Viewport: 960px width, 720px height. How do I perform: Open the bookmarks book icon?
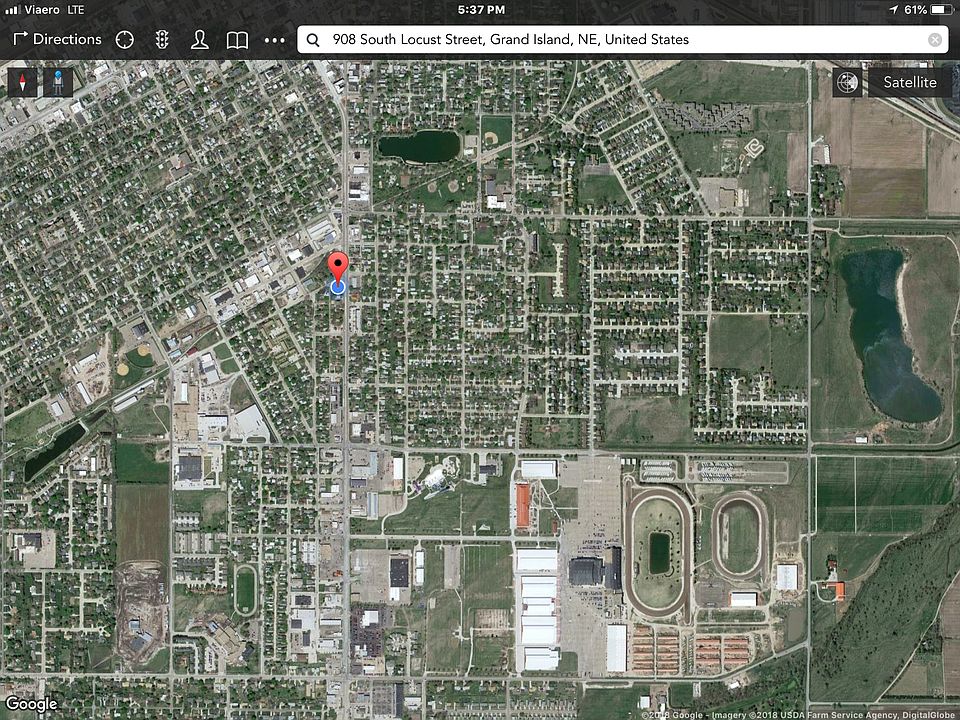237,40
